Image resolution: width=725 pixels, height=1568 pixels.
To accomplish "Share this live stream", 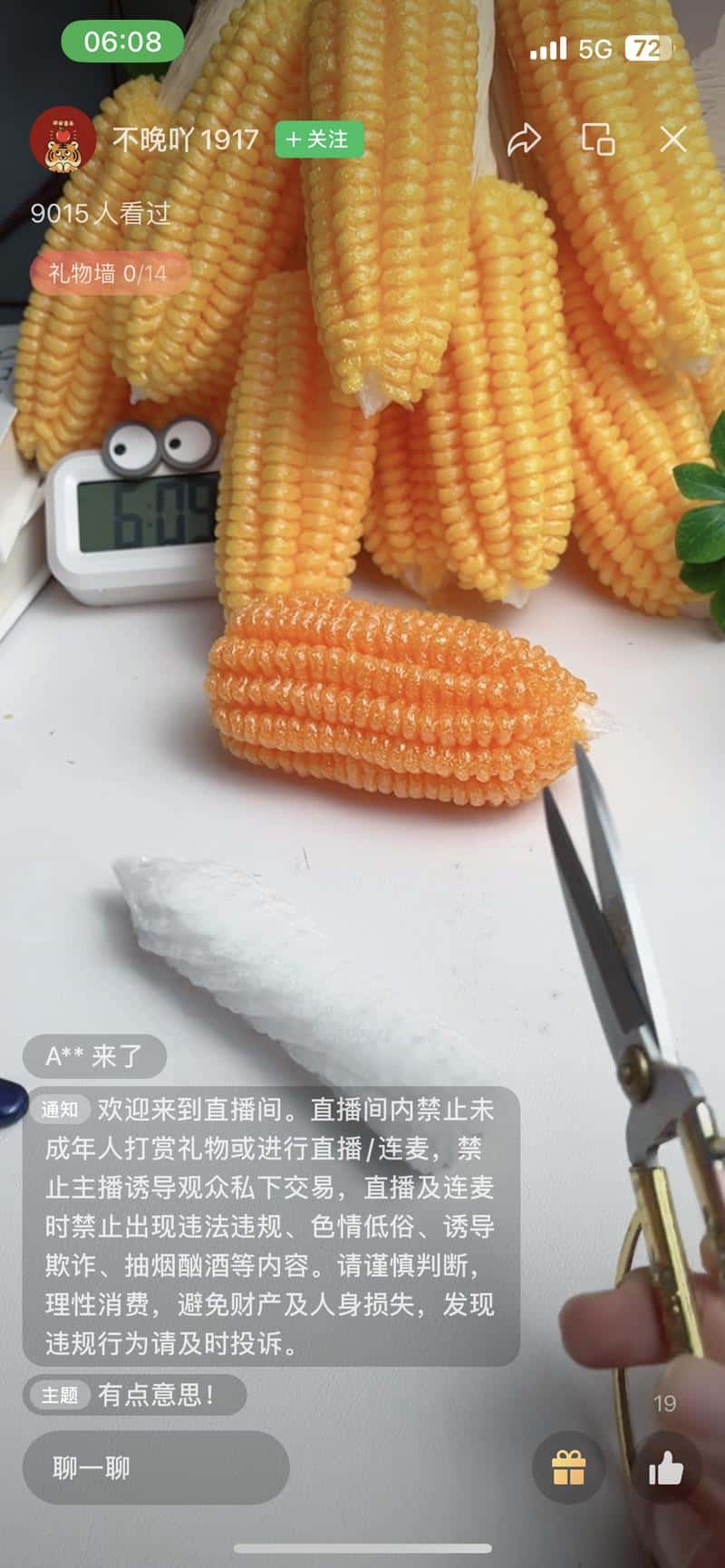I will click(x=524, y=139).
